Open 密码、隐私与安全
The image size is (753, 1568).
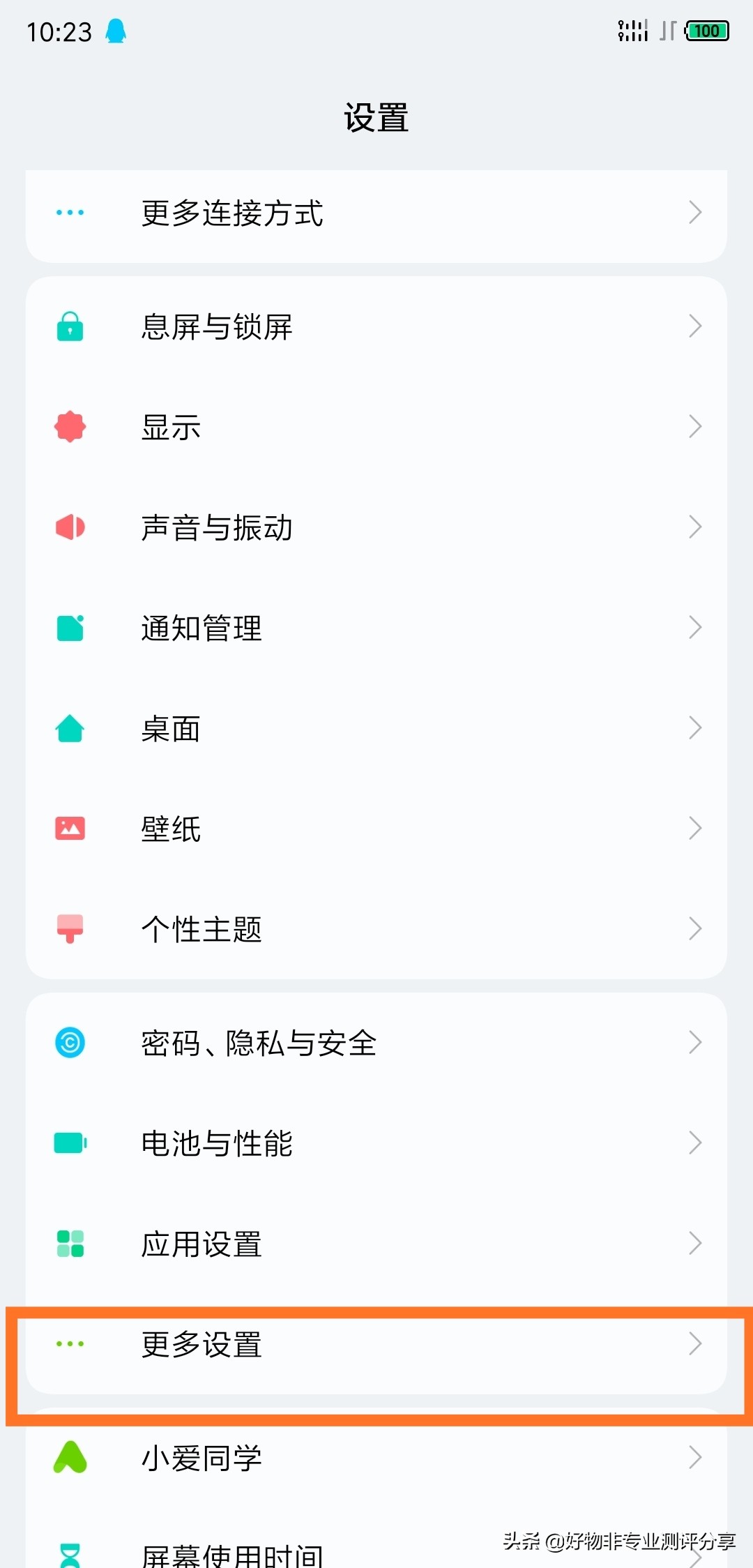point(376,1043)
